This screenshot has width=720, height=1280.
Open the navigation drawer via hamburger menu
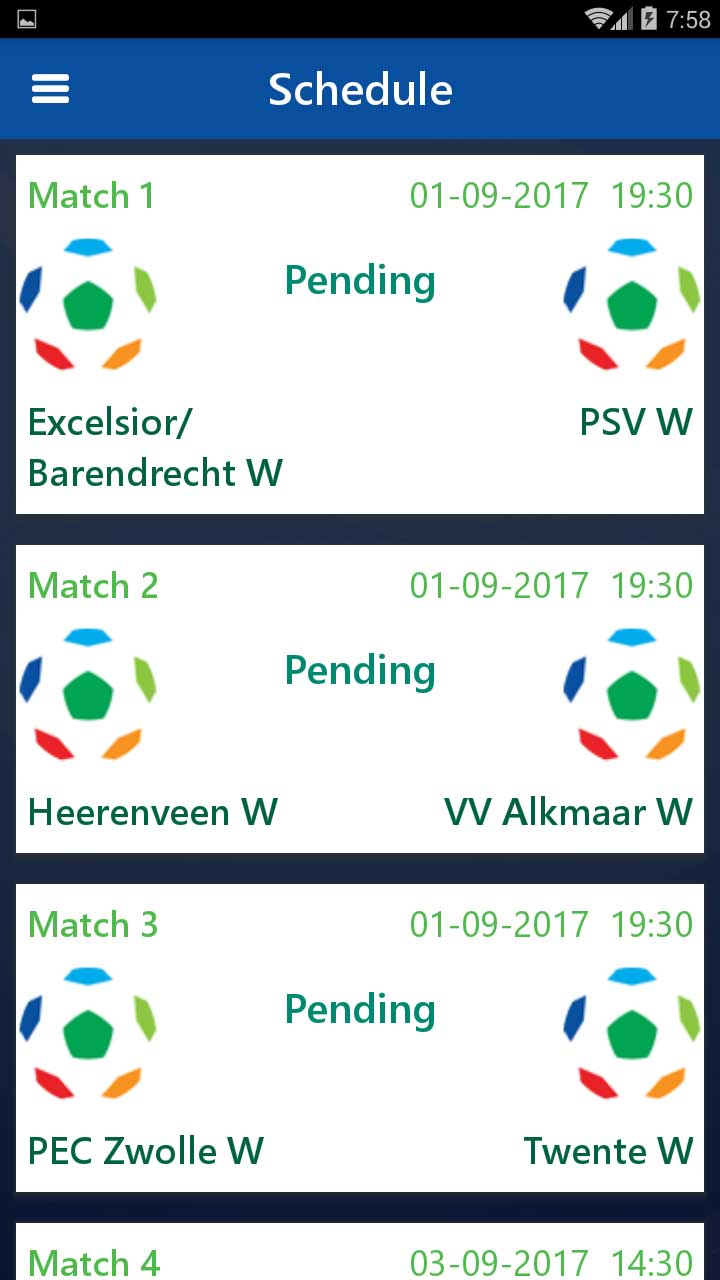(50, 88)
